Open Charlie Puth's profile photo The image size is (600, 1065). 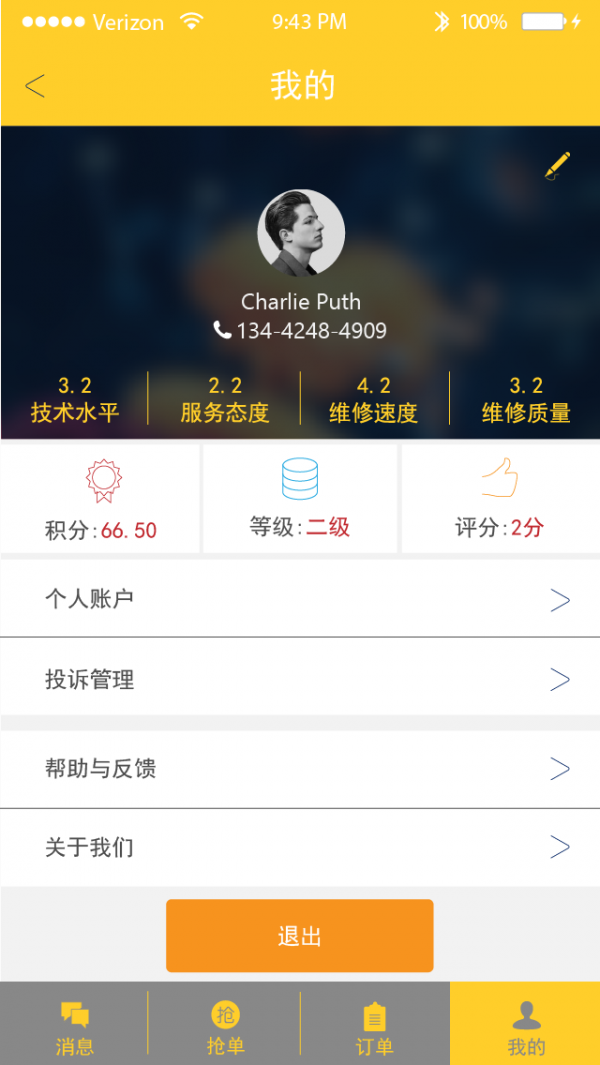(301, 232)
